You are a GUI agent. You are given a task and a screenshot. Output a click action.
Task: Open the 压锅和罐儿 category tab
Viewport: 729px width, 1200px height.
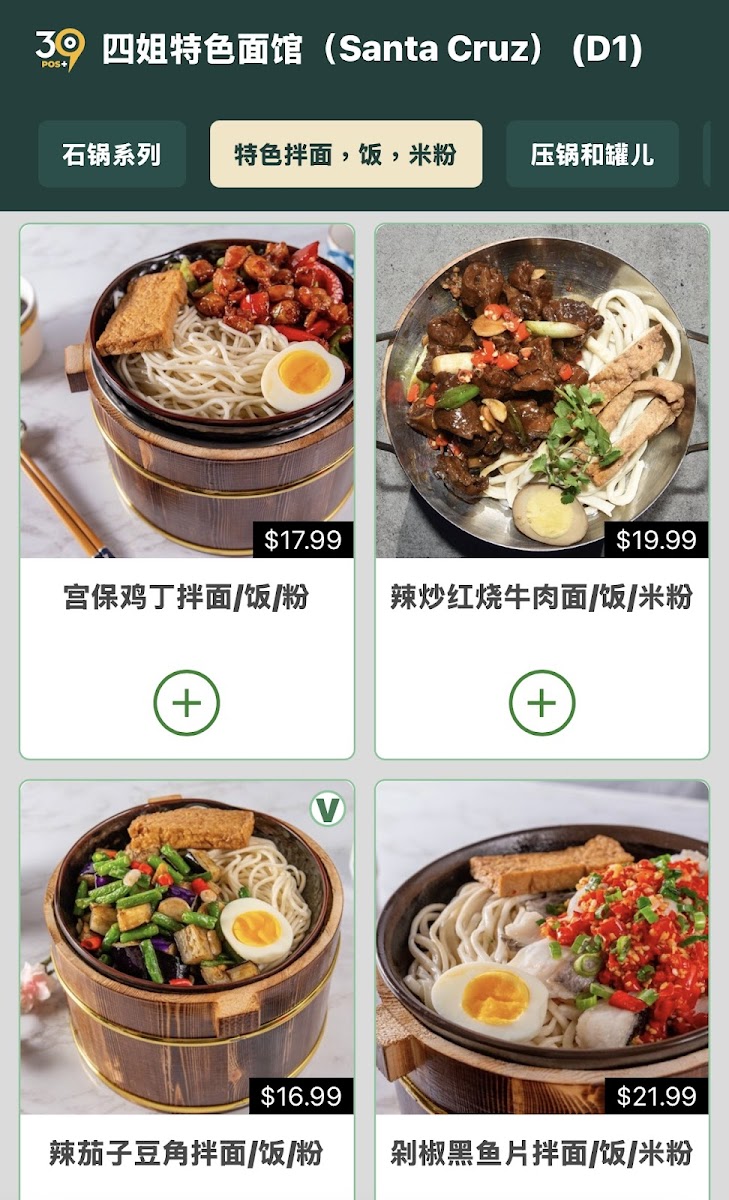click(x=592, y=154)
